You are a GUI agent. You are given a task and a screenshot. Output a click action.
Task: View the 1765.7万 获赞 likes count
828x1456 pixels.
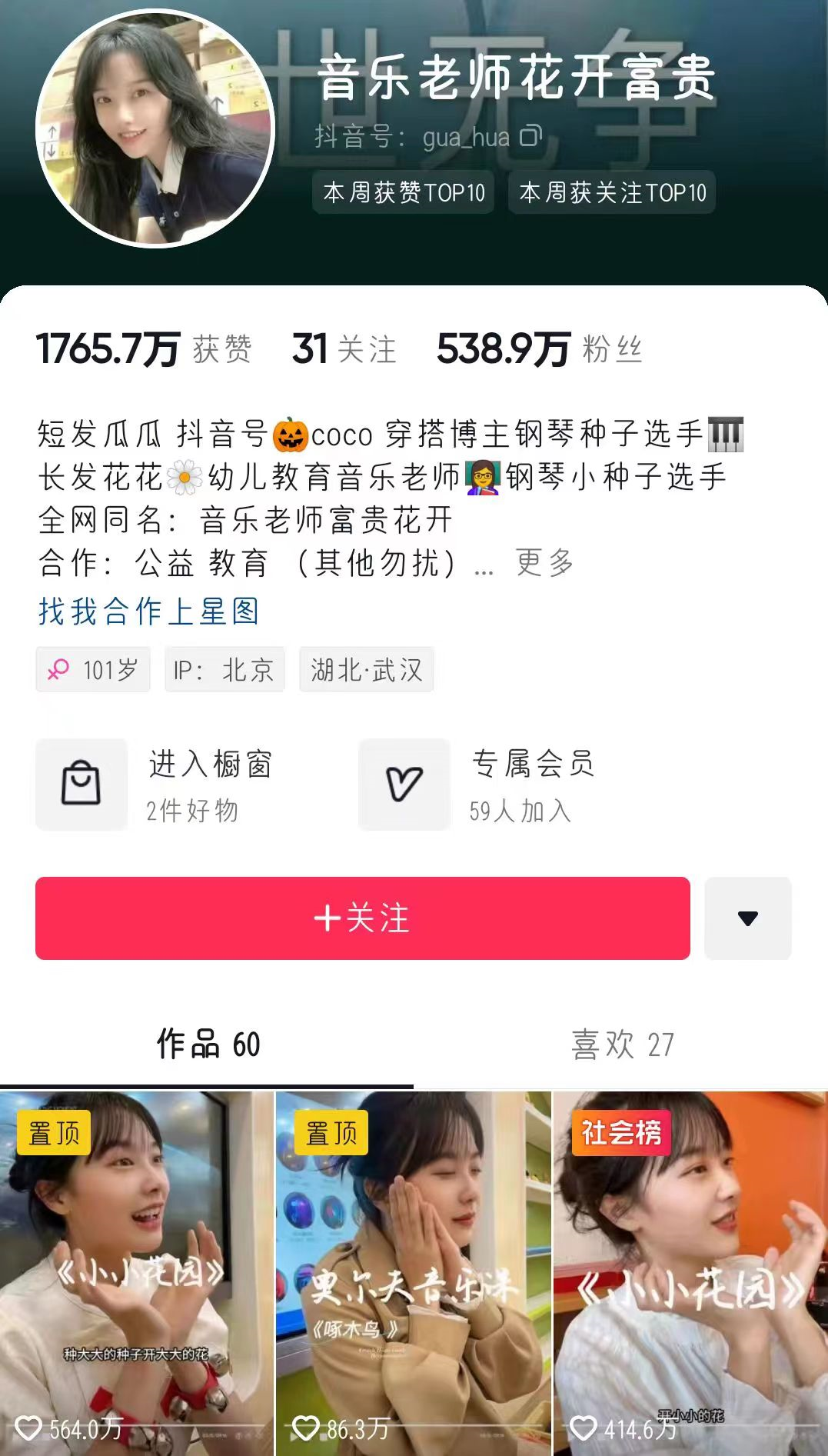tap(144, 349)
